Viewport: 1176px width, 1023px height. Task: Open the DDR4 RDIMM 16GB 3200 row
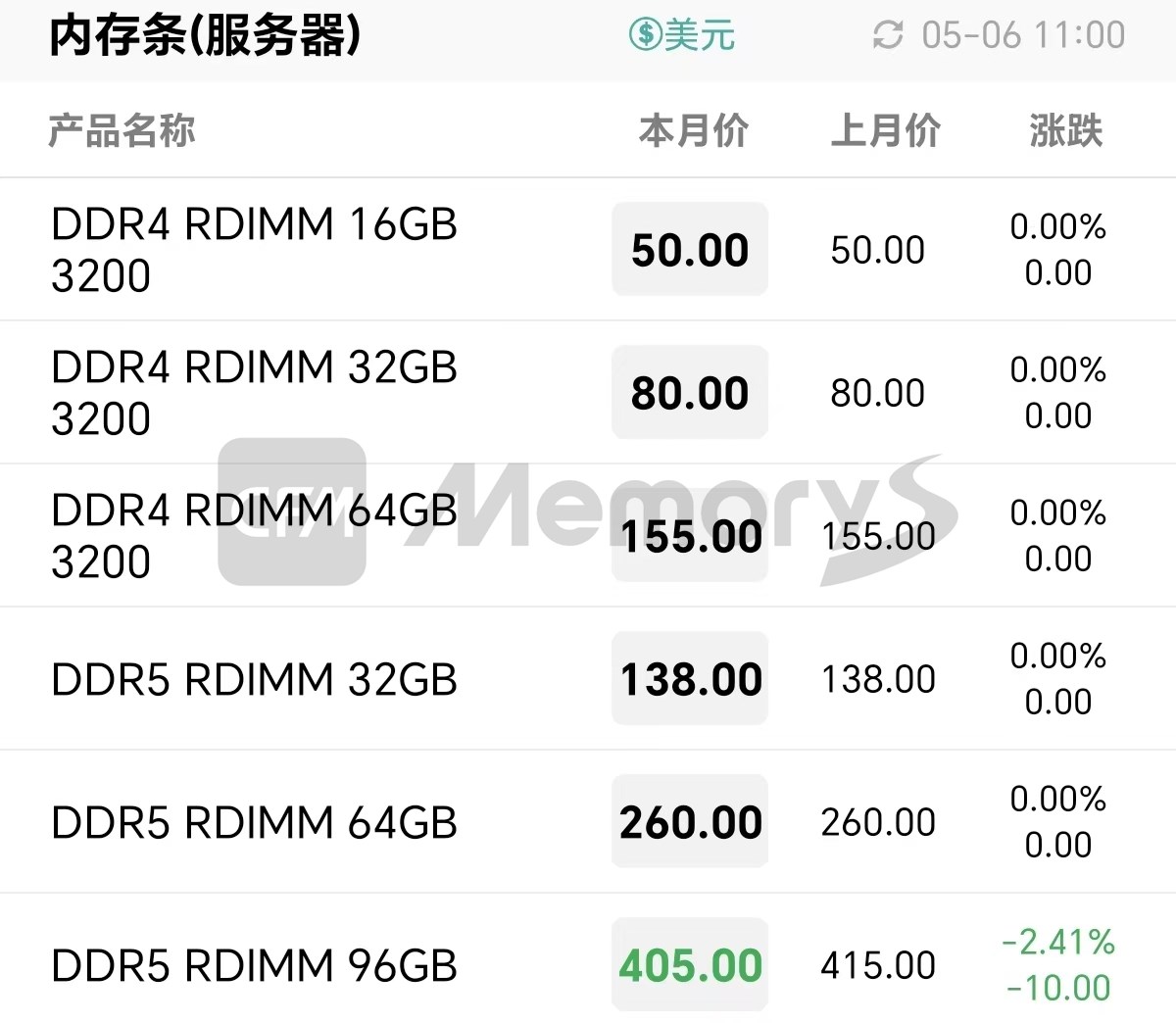tap(255, 249)
